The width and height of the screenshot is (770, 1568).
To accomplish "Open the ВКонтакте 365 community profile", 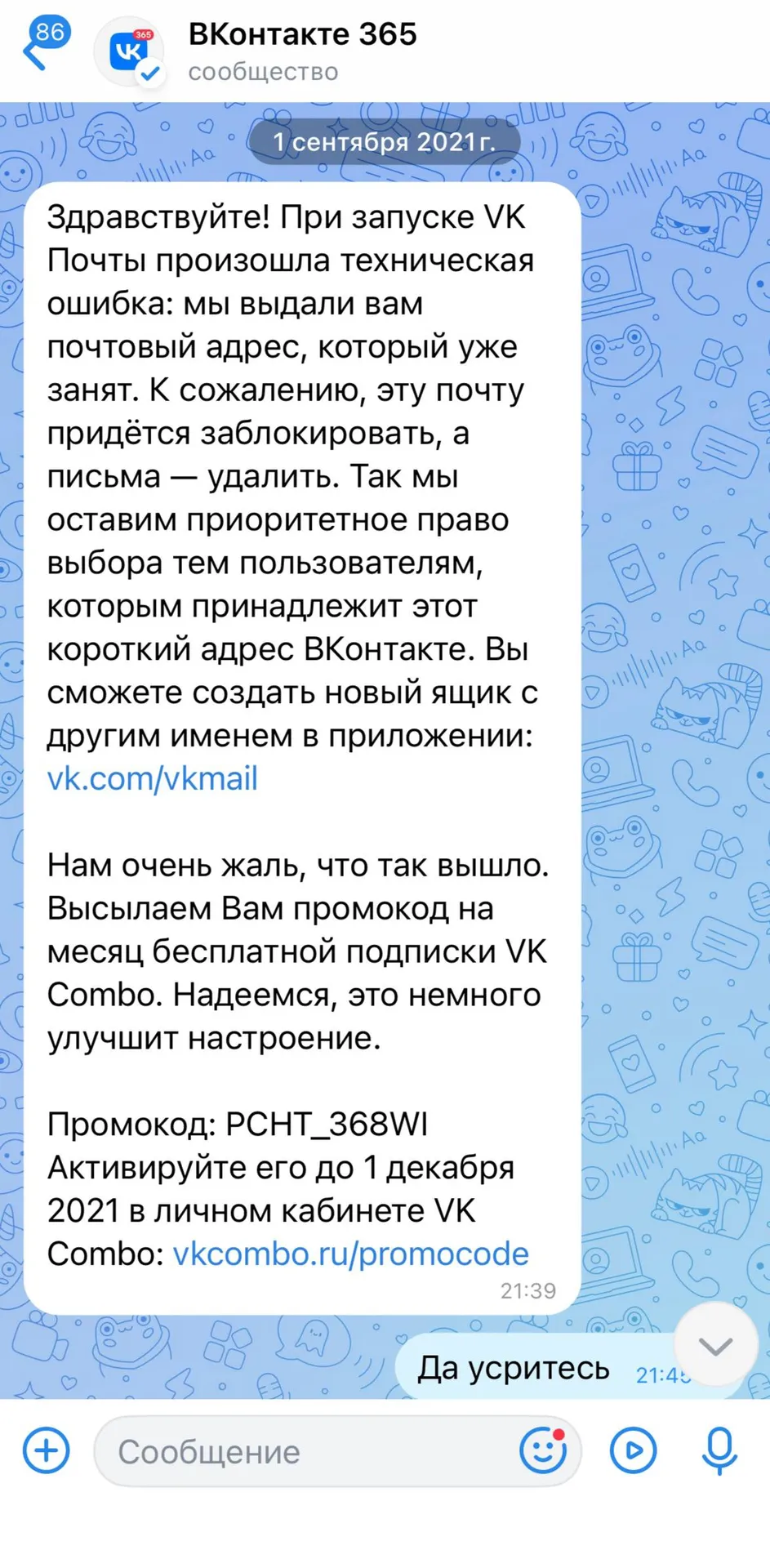I will [x=302, y=51].
